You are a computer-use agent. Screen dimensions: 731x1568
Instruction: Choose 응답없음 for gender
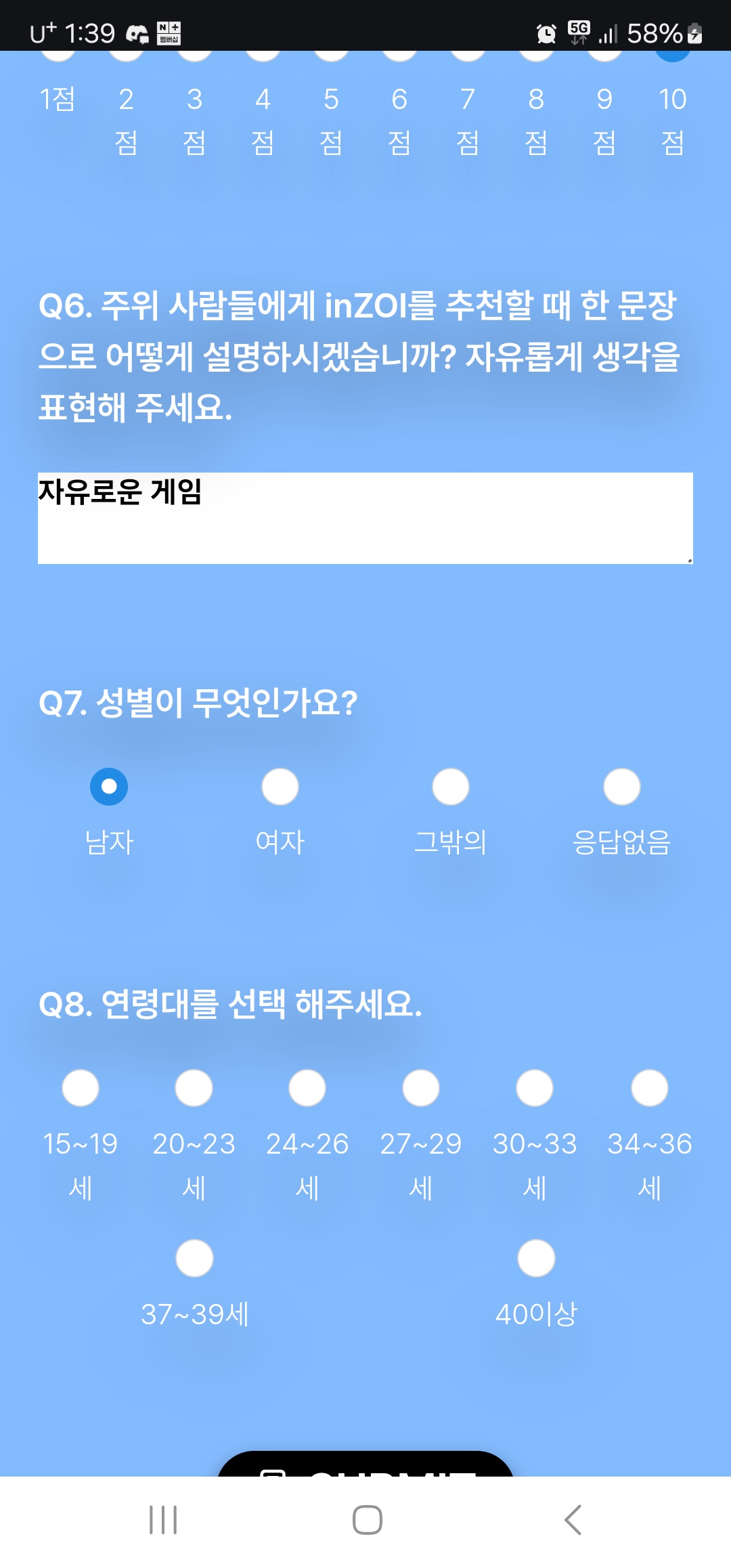coord(621,787)
